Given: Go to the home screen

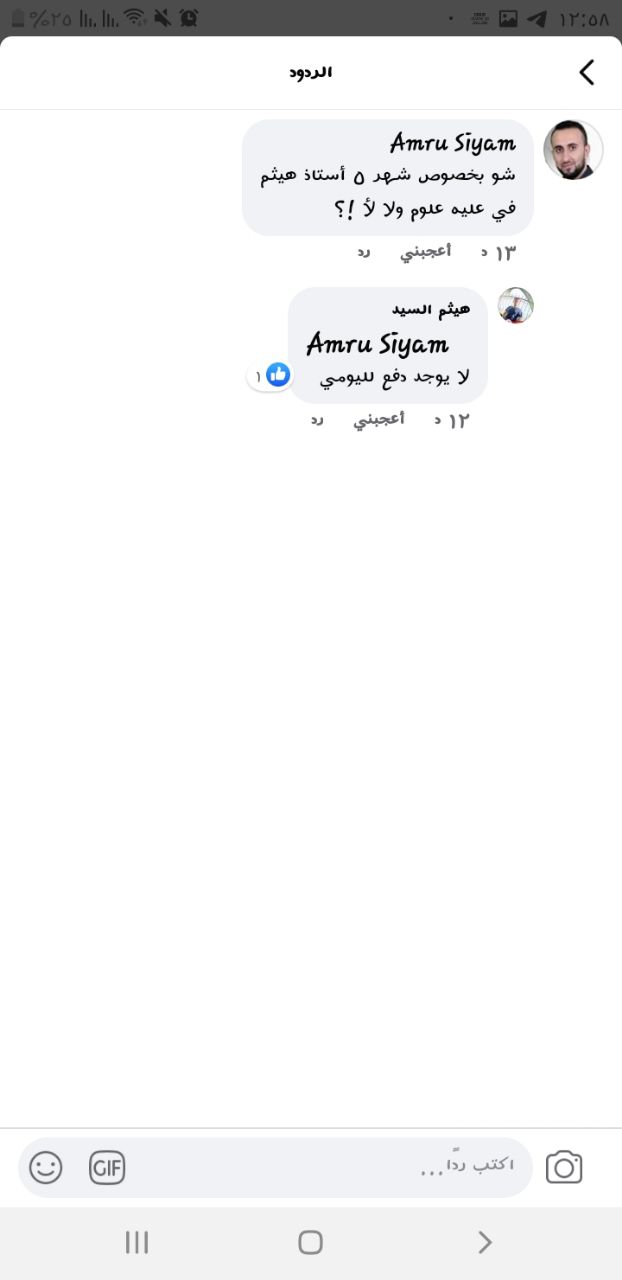Looking at the screenshot, I should tap(311, 1242).
